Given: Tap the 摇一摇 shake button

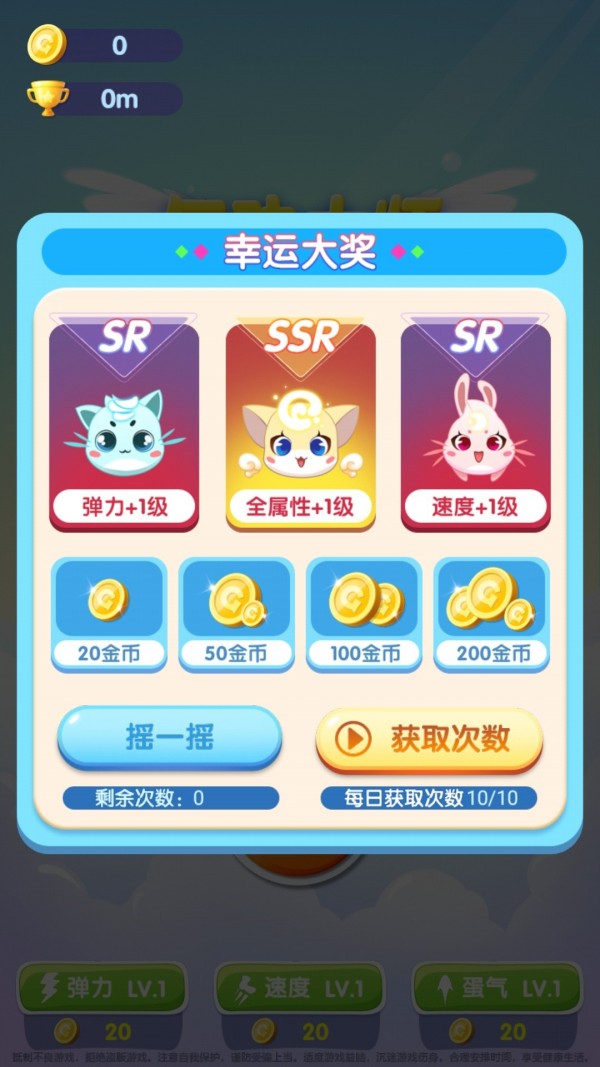Looking at the screenshot, I should [169, 738].
